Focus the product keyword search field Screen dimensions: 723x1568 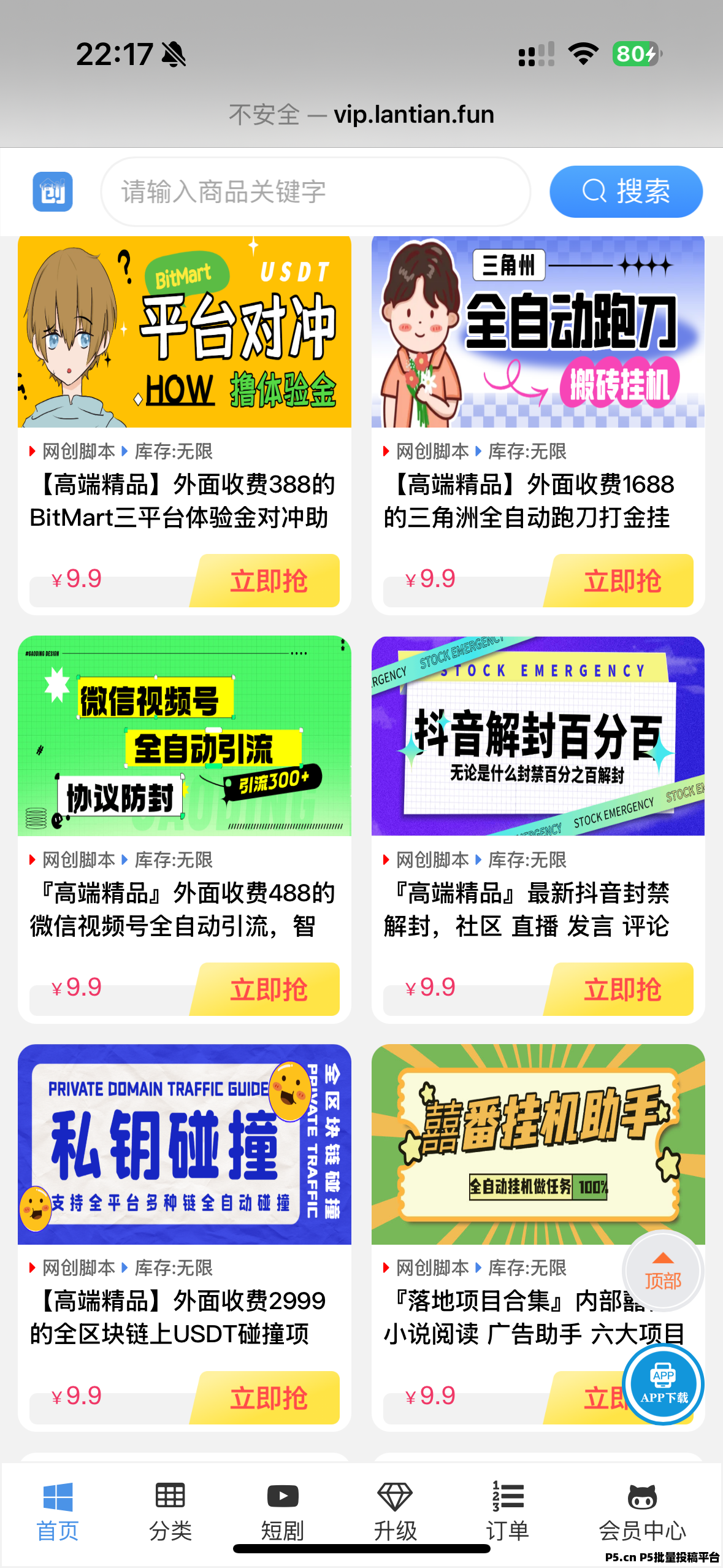[x=315, y=191]
